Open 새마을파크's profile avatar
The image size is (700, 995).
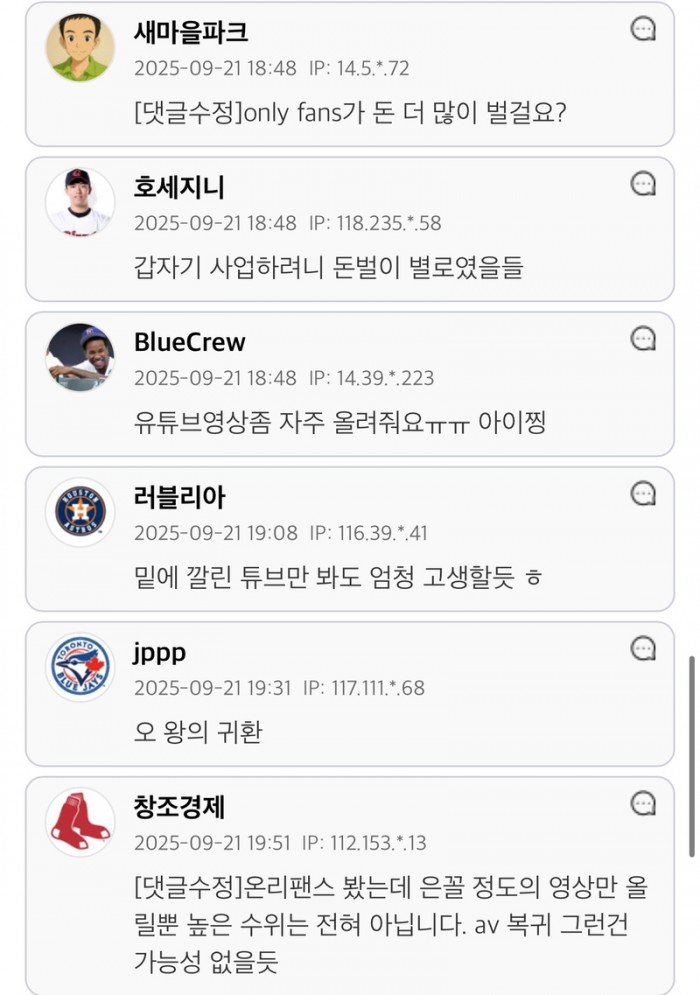coord(80,48)
